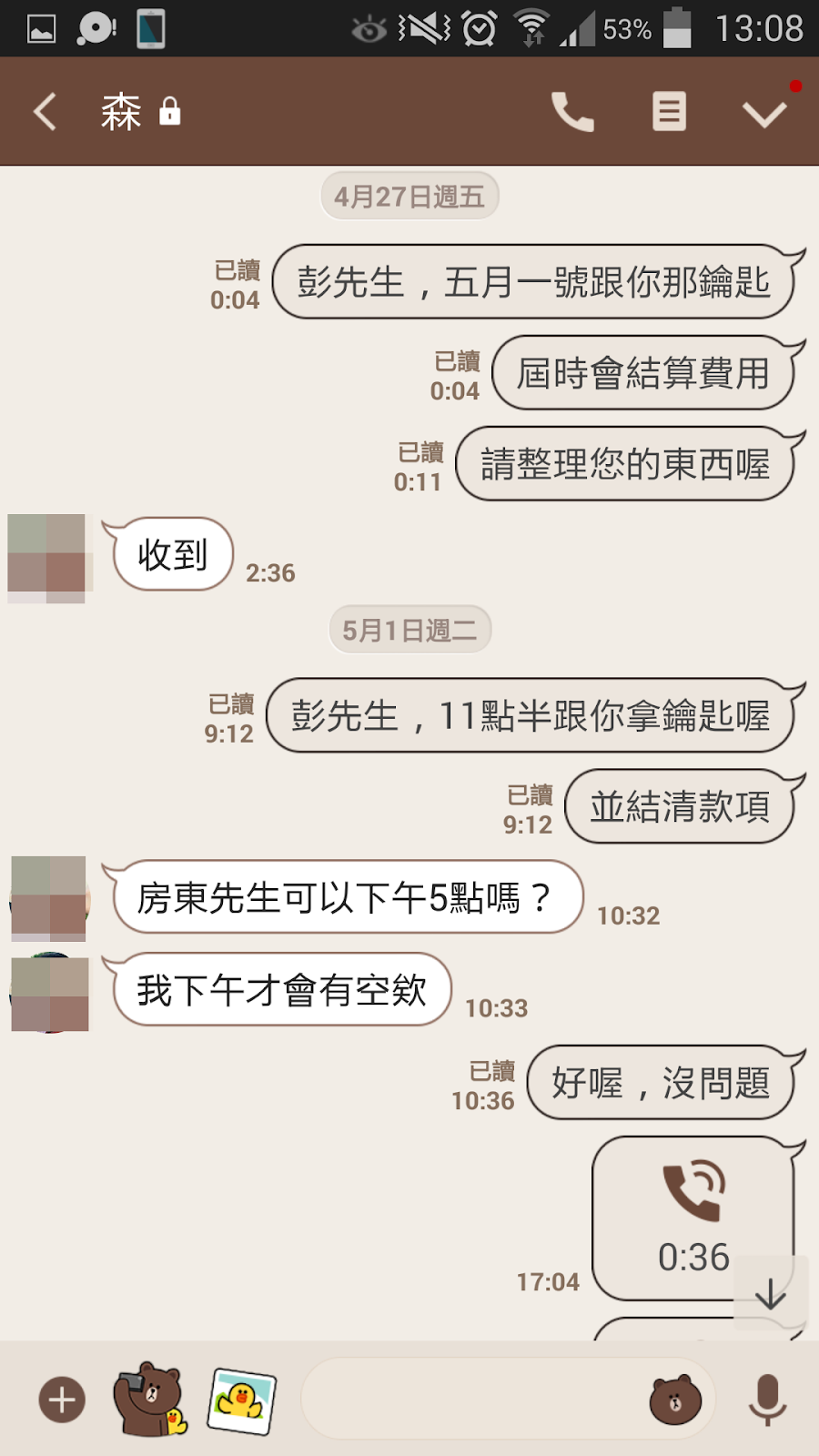
Task: Open the Brown bear sticker shortcut
Action: 149,1400
